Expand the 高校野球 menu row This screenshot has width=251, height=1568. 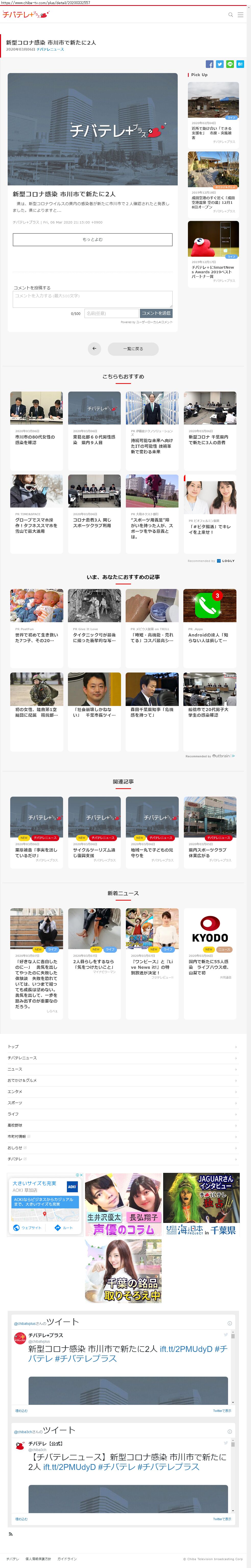coord(122,1125)
